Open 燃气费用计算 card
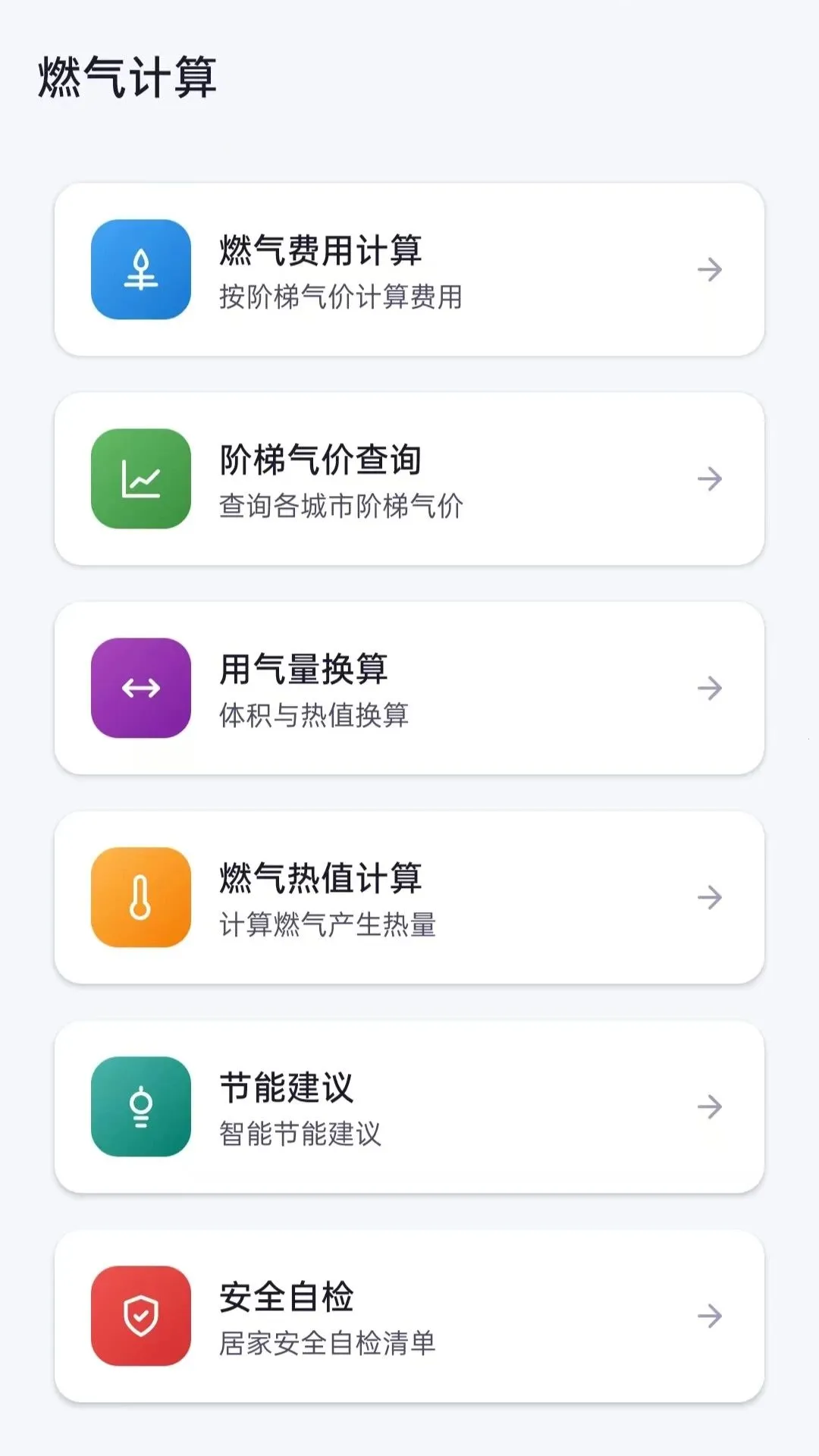Viewport: 819px width, 1456px height. tap(409, 269)
